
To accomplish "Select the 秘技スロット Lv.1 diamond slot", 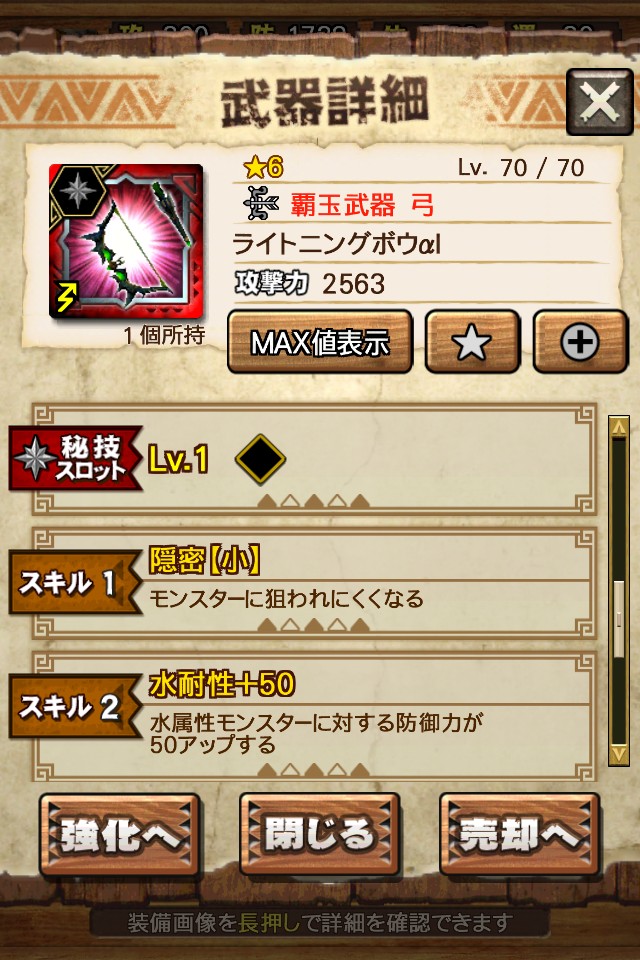I will click(x=261, y=460).
